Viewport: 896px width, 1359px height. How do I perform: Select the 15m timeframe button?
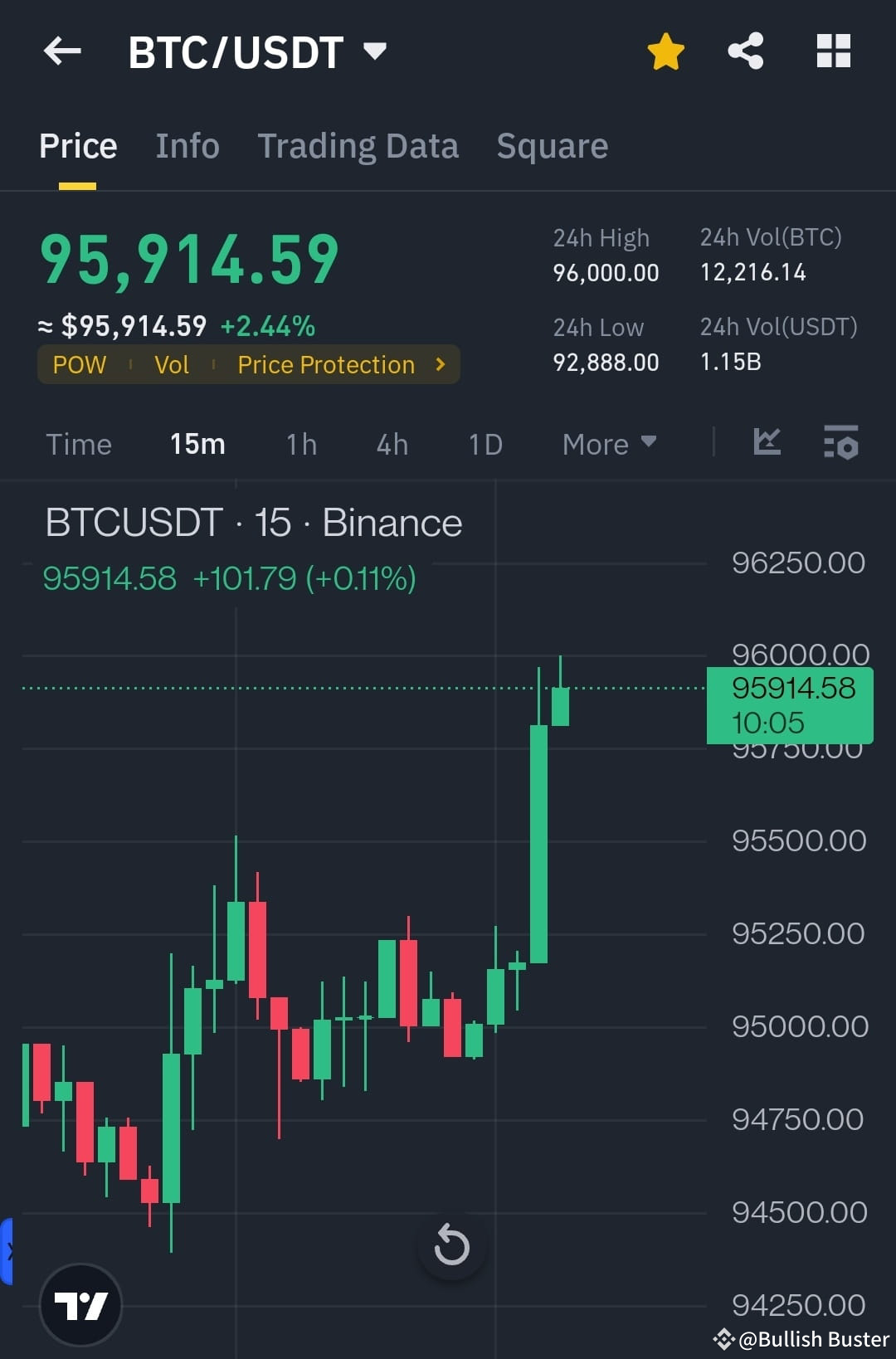tap(197, 444)
